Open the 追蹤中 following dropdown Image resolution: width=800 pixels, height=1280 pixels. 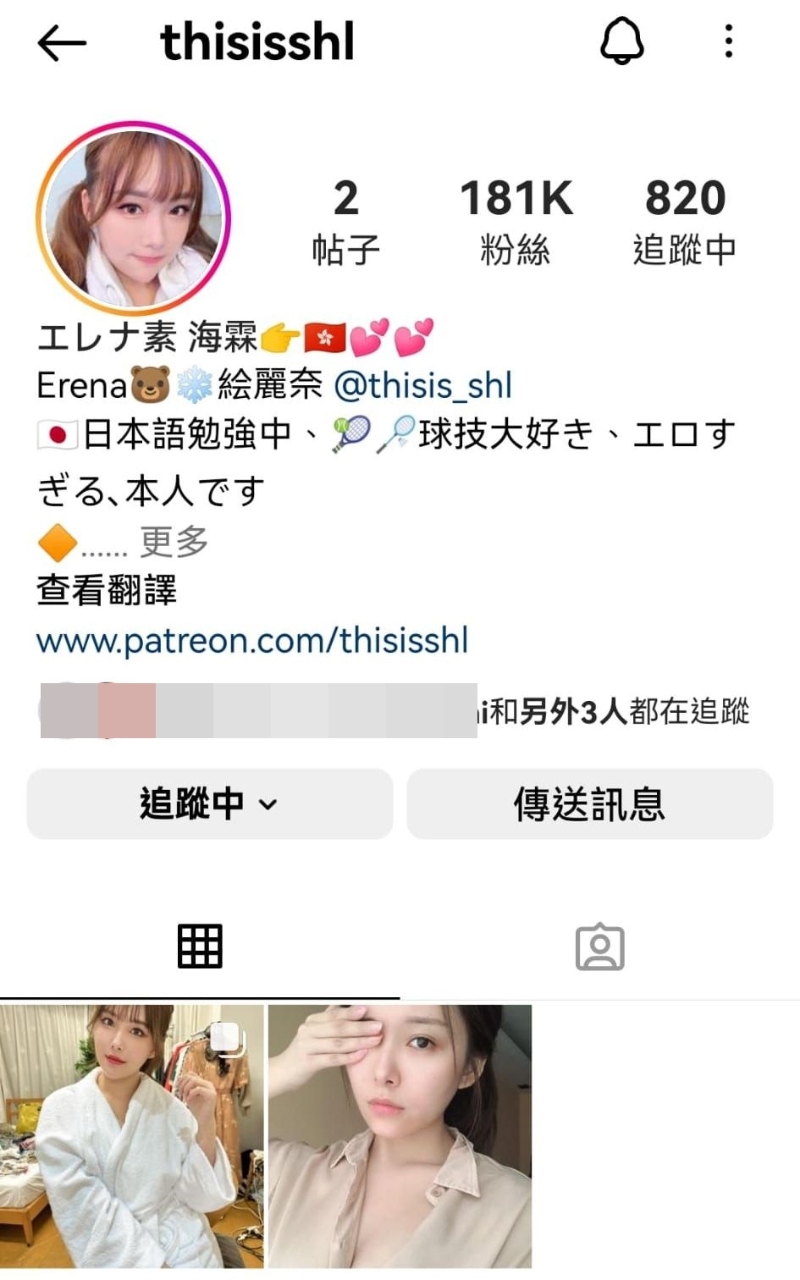coord(209,804)
